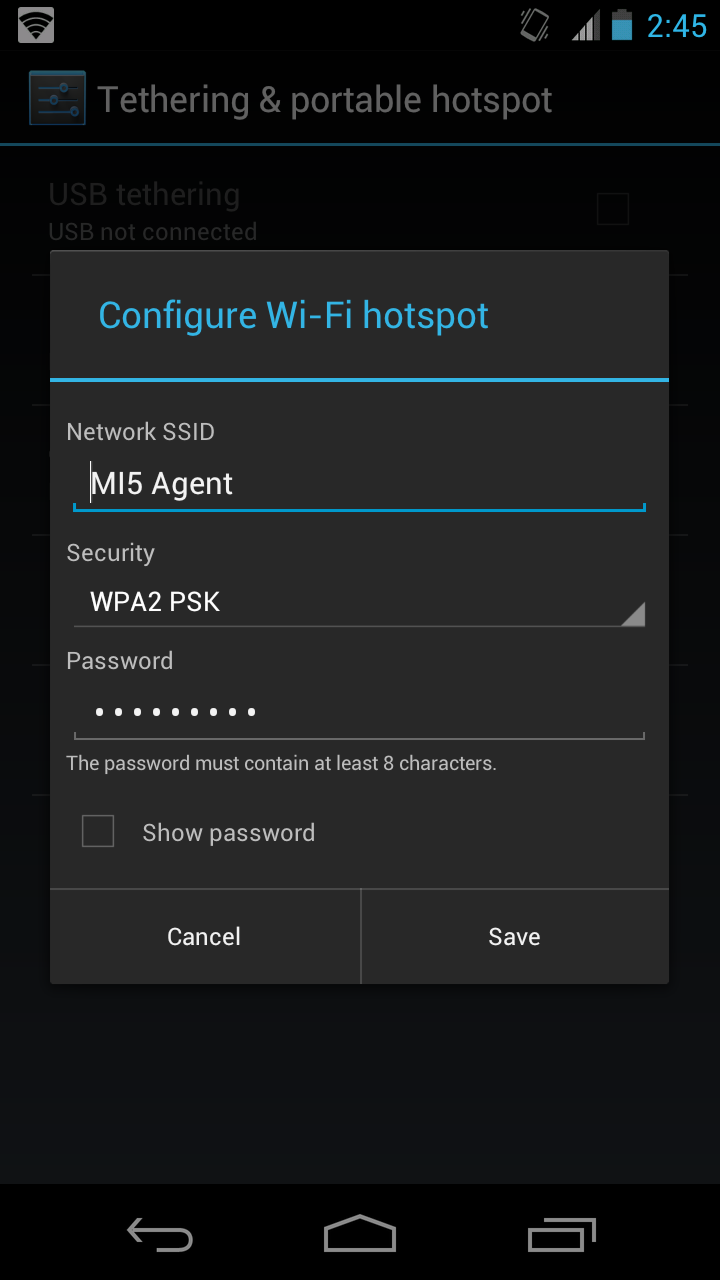Cancel the Wi-Fi hotspot configuration

click(205, 937)
